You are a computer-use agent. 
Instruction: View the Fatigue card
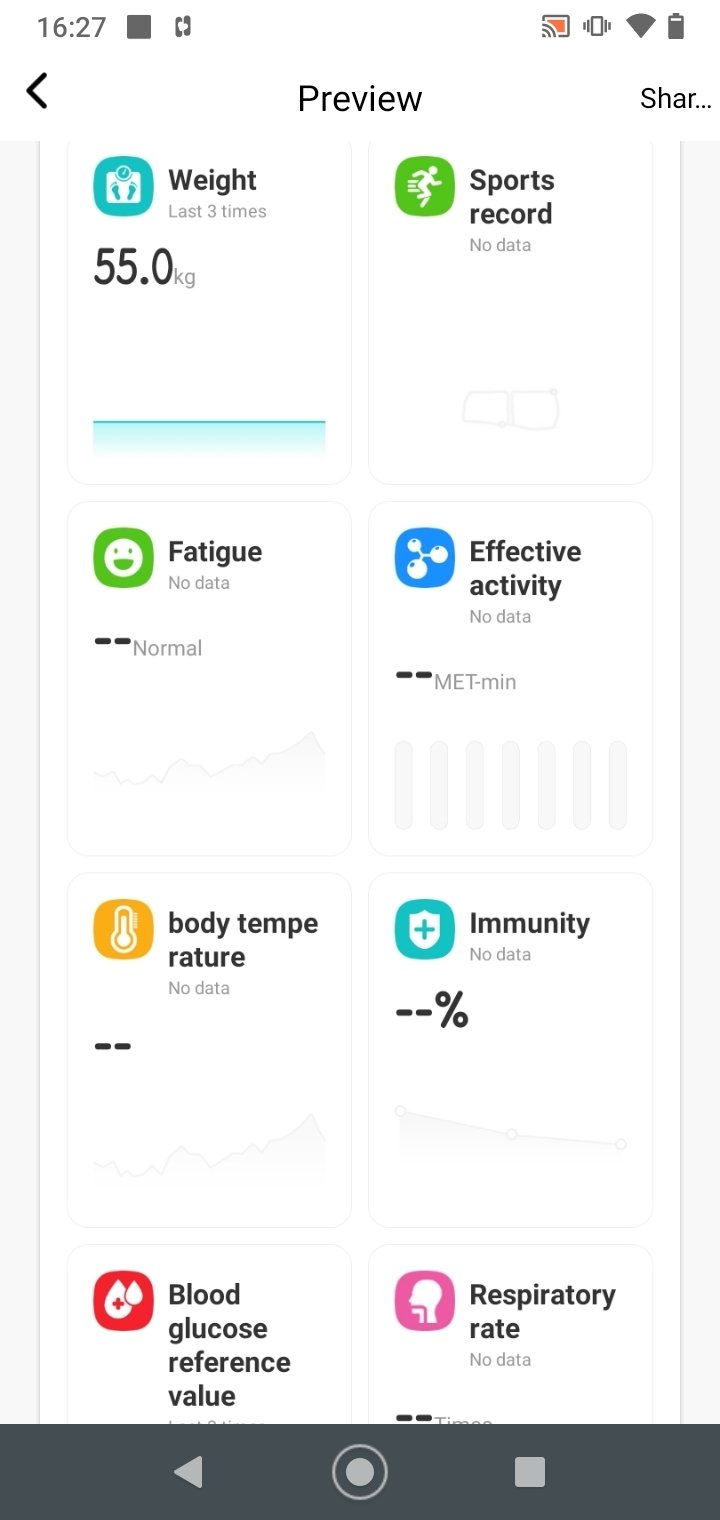[209, 679]
